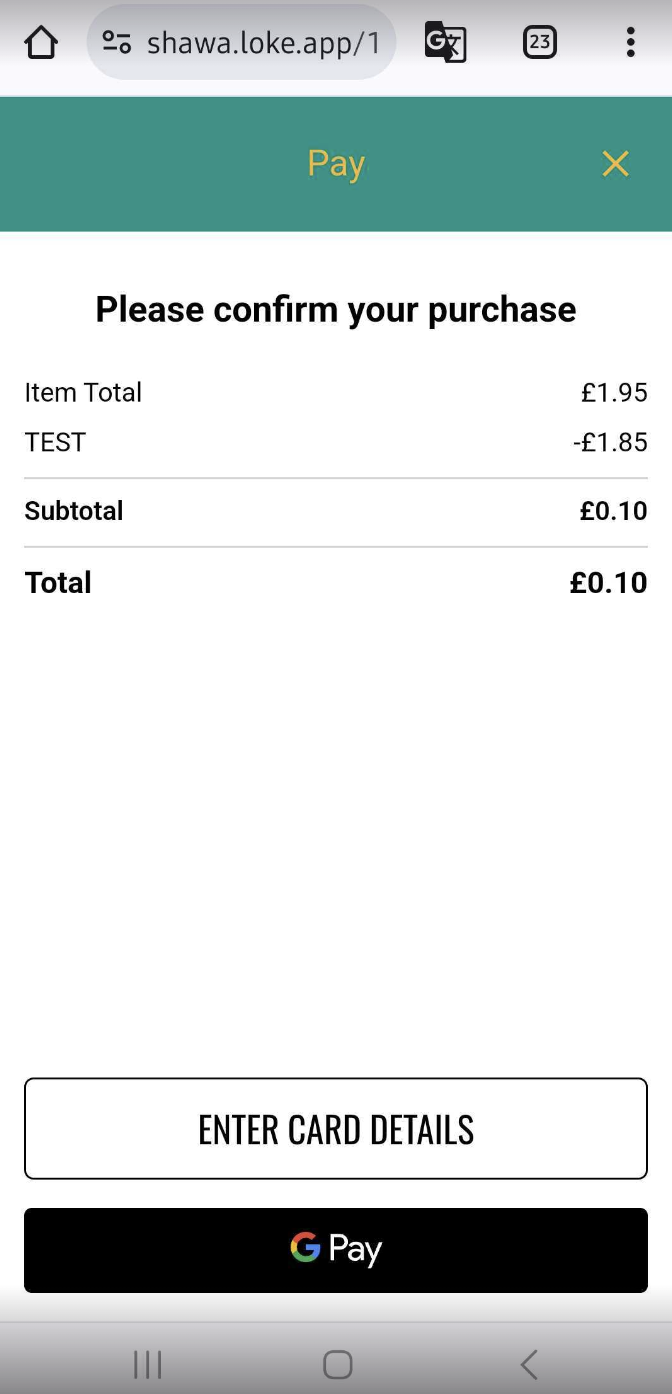
Task: Close the Pay screen
Action: pyautogui.click(x=615, y=164)
